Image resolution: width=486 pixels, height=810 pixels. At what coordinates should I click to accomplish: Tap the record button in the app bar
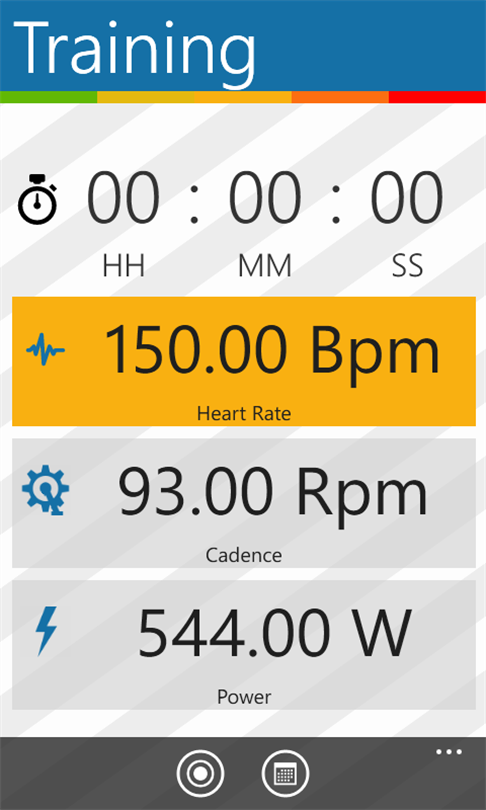(200, 774)
